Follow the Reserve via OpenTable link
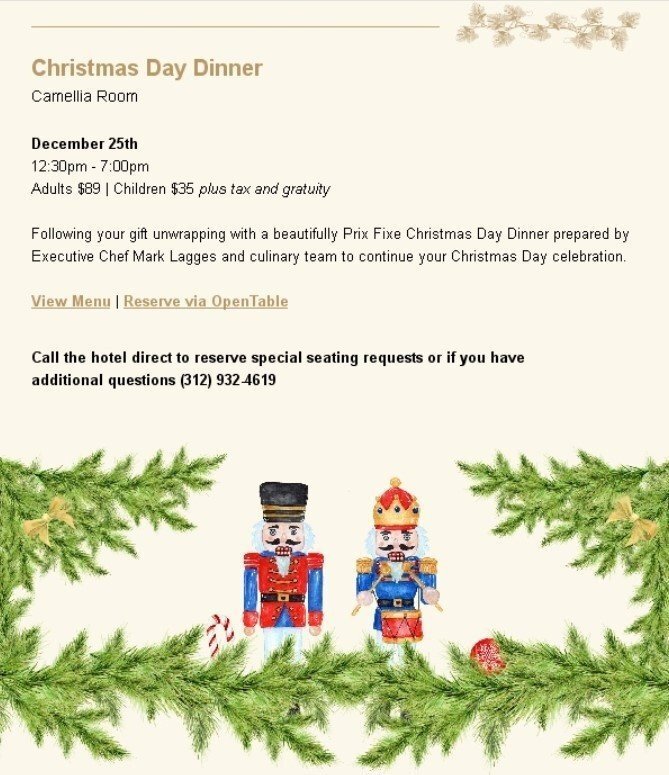 [205, 301]
